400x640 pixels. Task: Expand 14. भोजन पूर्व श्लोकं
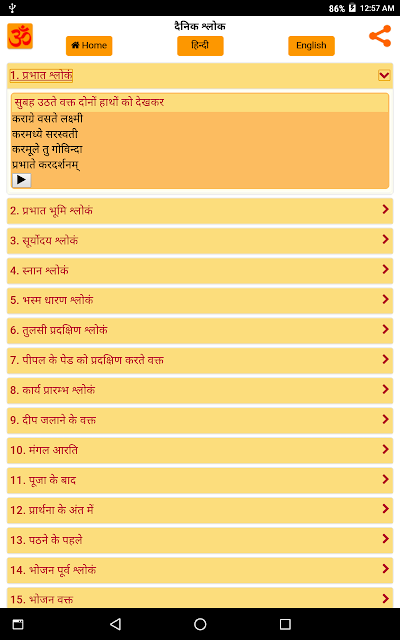click(x=200, y=570)
